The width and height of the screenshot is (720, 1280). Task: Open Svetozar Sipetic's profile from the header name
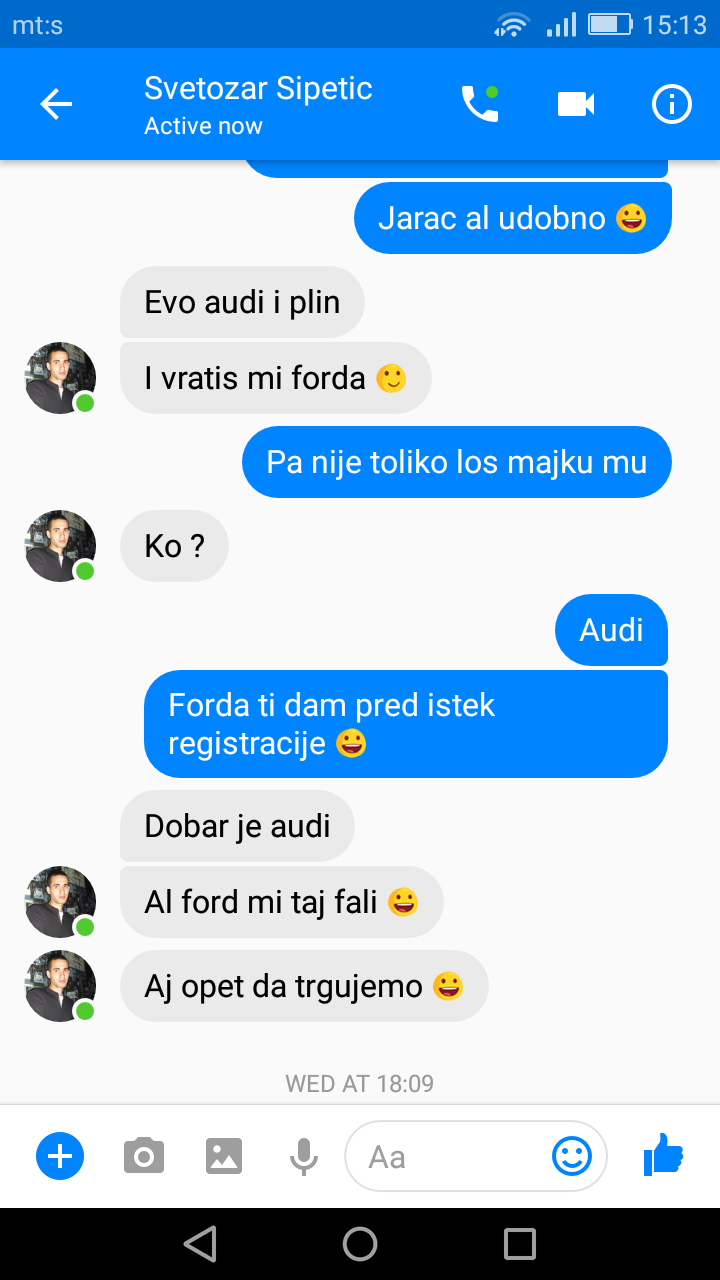[x=258, y=88]
